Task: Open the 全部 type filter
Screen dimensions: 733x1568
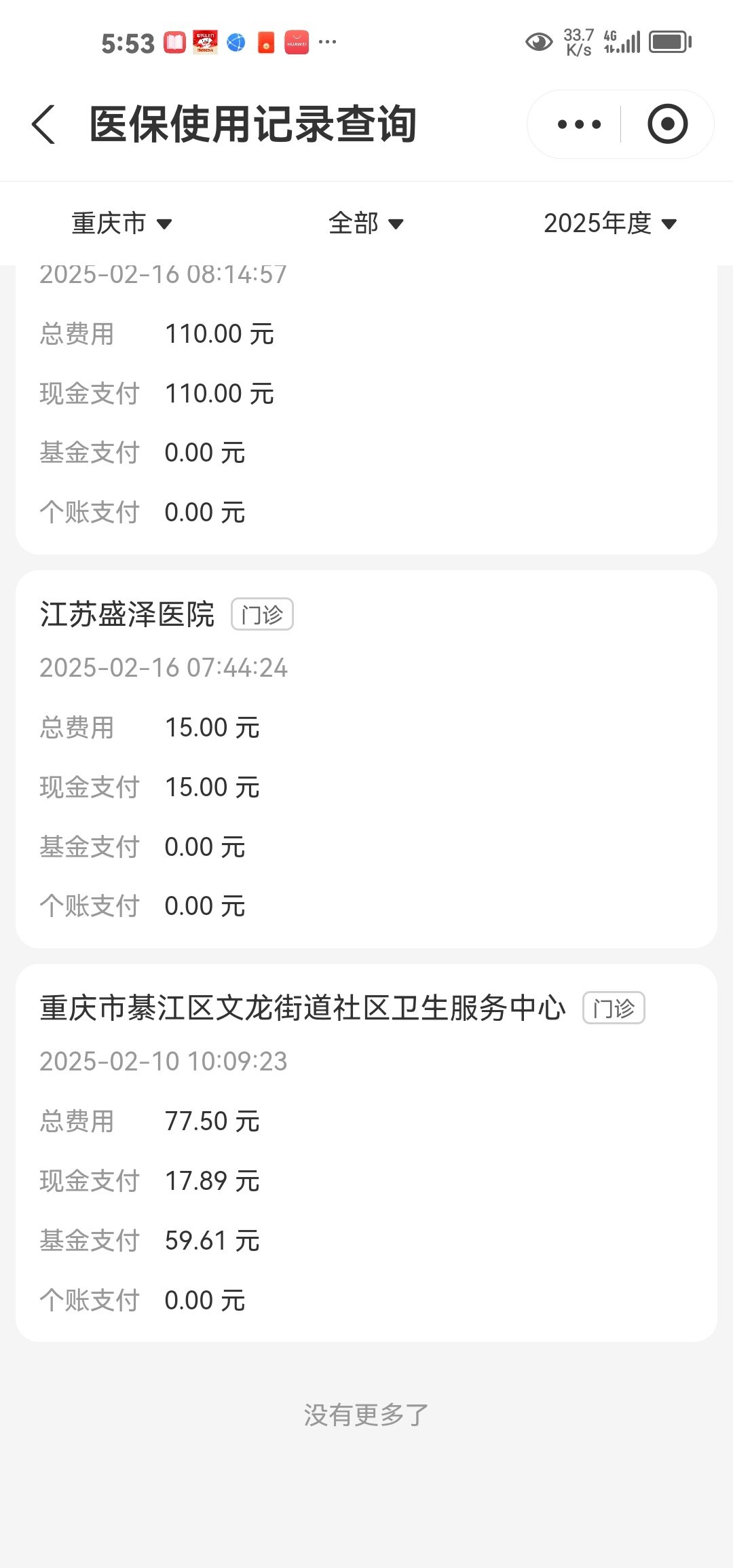Action: (x=366, y=223)
